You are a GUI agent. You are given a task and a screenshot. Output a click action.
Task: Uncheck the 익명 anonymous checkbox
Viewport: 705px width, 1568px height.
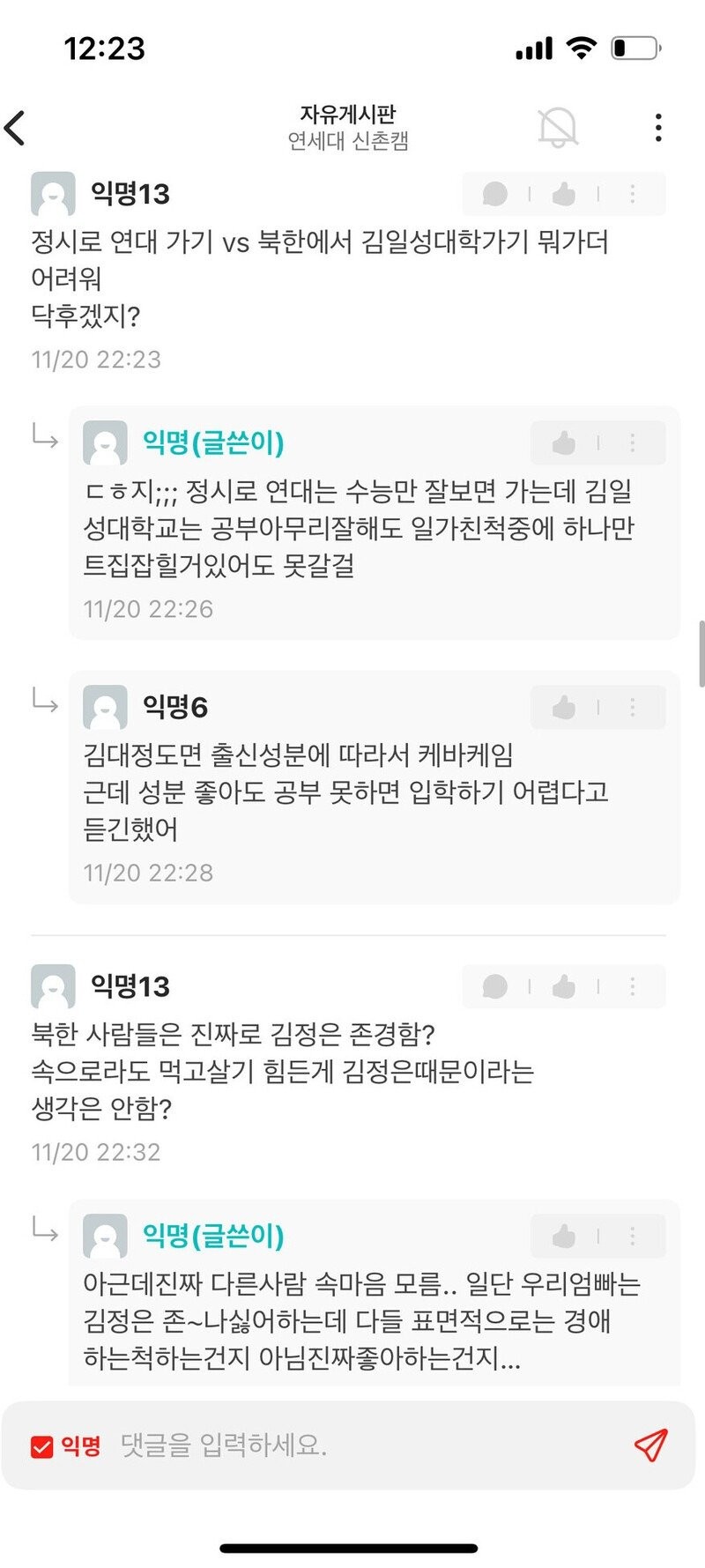pos(42,1446)
